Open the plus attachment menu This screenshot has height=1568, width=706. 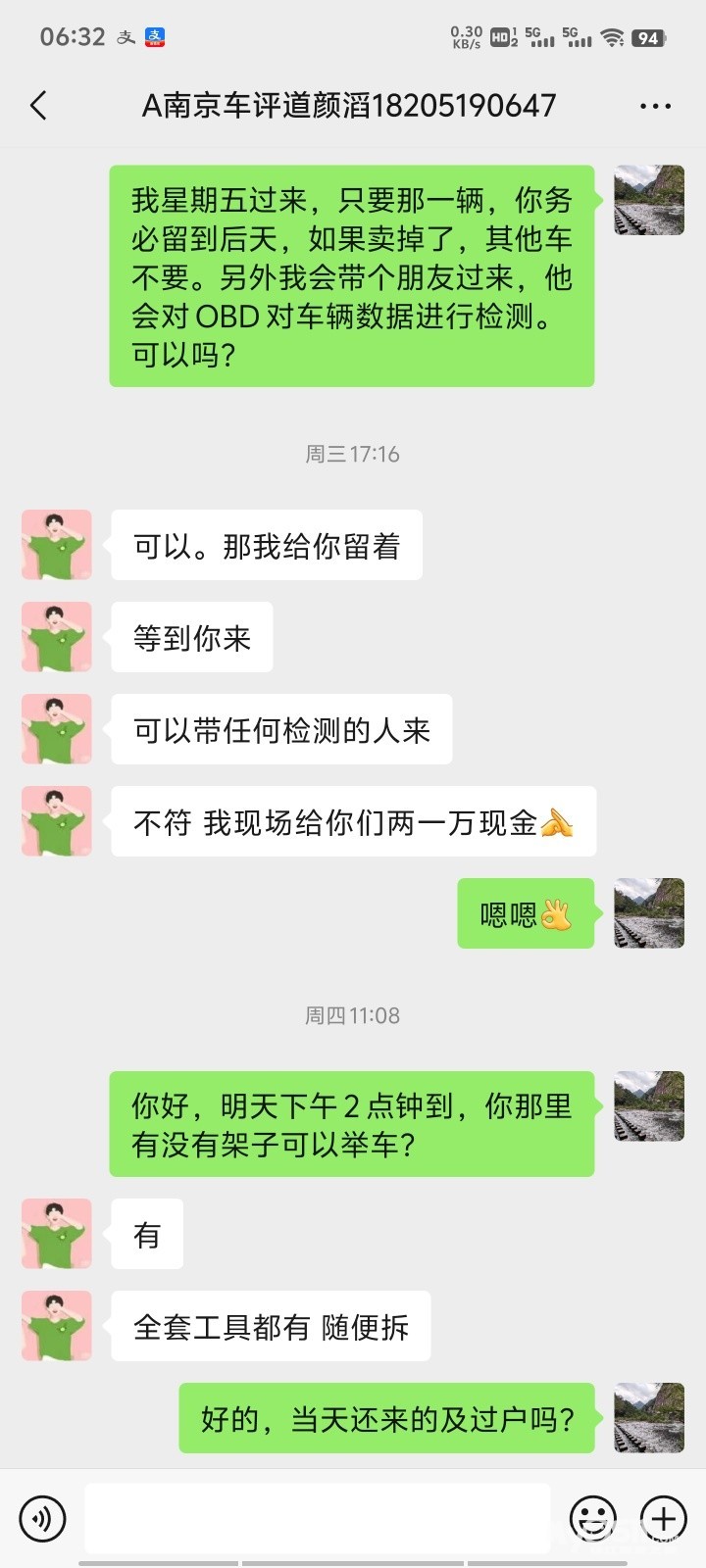coord(664,1518)
